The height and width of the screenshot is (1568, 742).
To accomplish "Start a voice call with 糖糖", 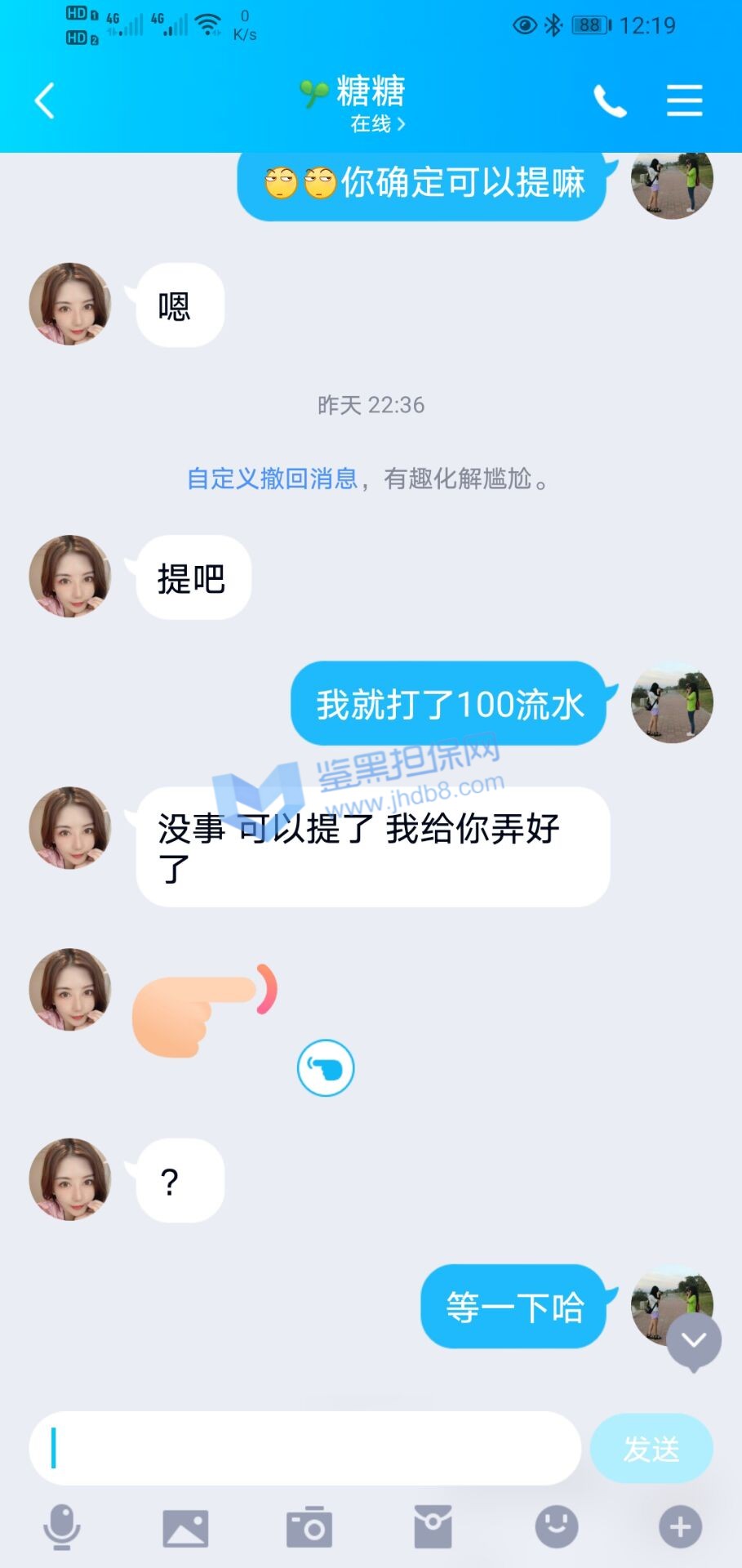I will [610, 101].
